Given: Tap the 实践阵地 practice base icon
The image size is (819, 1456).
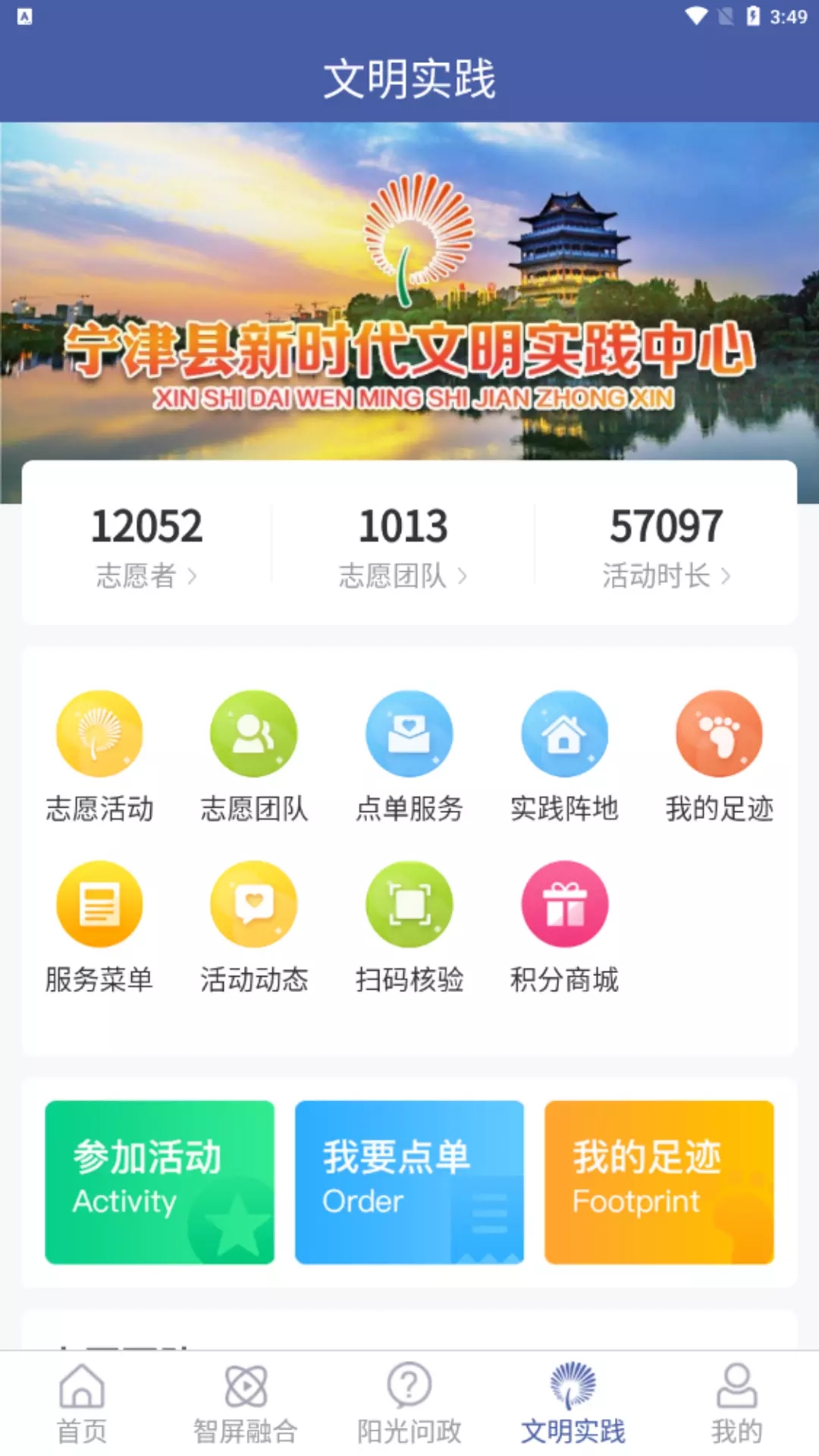Looking at the screenshot, I should tap(564, 758).
